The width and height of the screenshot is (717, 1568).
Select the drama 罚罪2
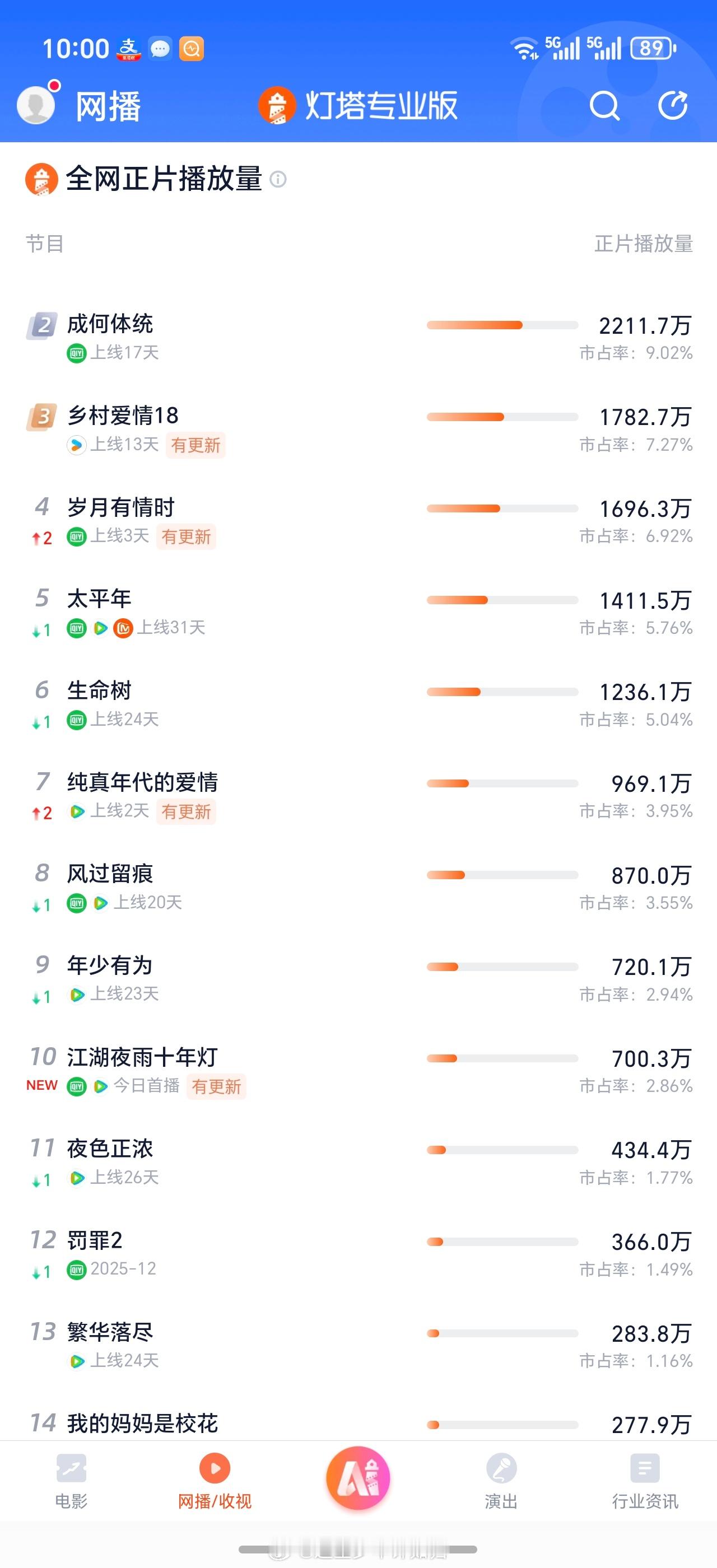[94, 1240]
